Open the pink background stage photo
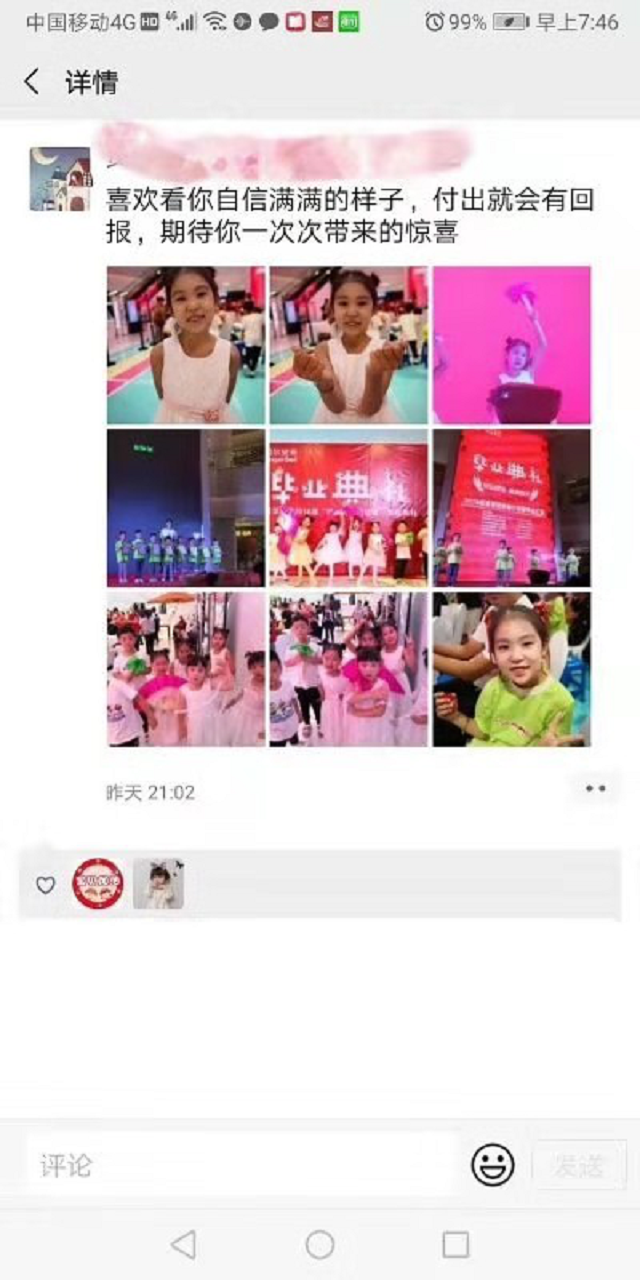640x1280 pixels. click(x=511, y=345)
